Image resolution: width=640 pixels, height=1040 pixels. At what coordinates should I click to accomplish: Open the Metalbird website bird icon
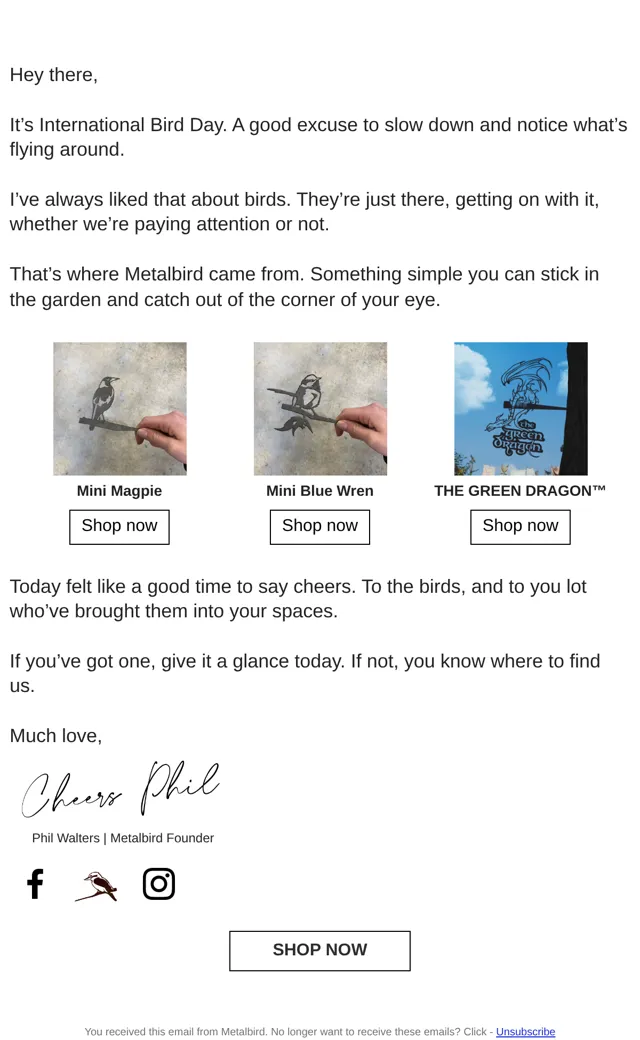coord(97,885)
